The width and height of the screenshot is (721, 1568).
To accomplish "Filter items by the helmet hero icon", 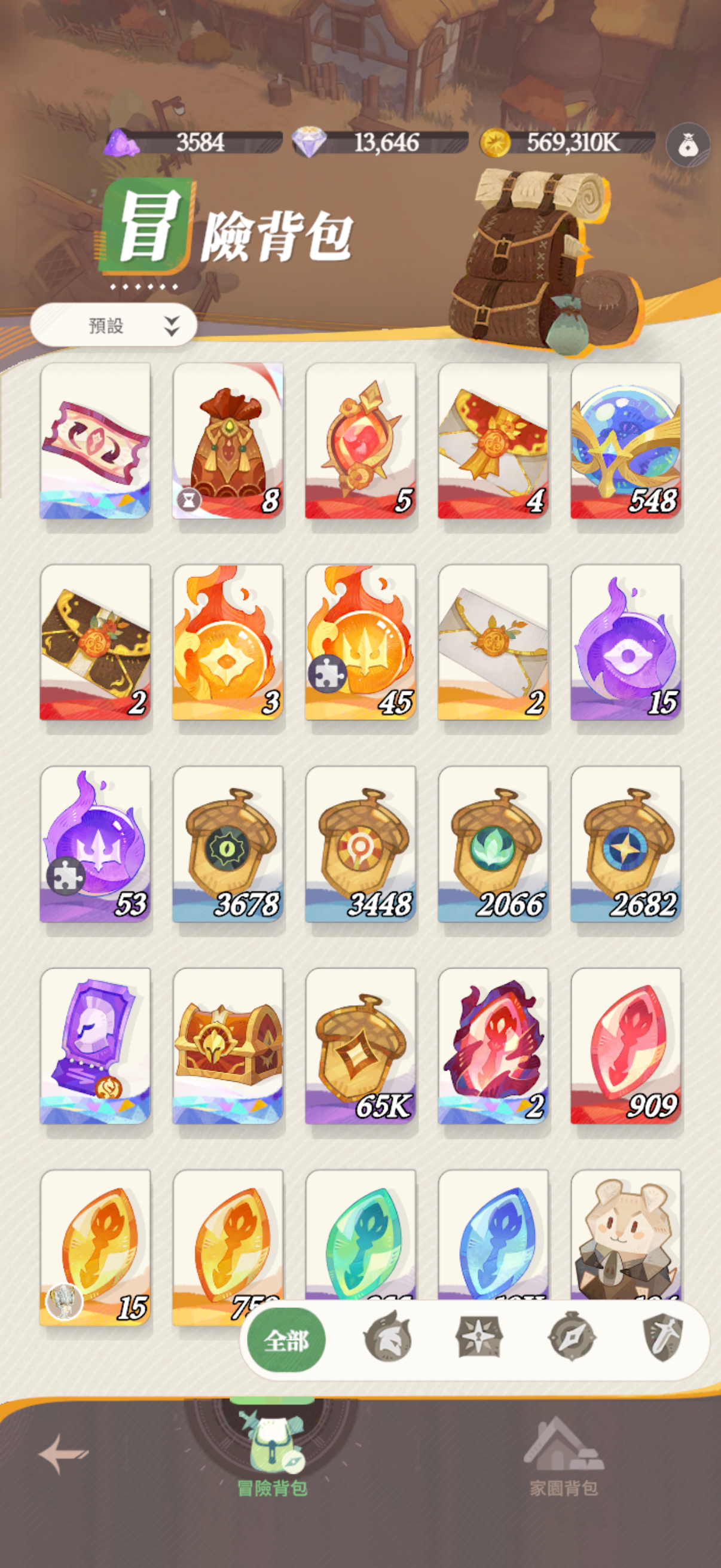I will tap(387, 1338).
